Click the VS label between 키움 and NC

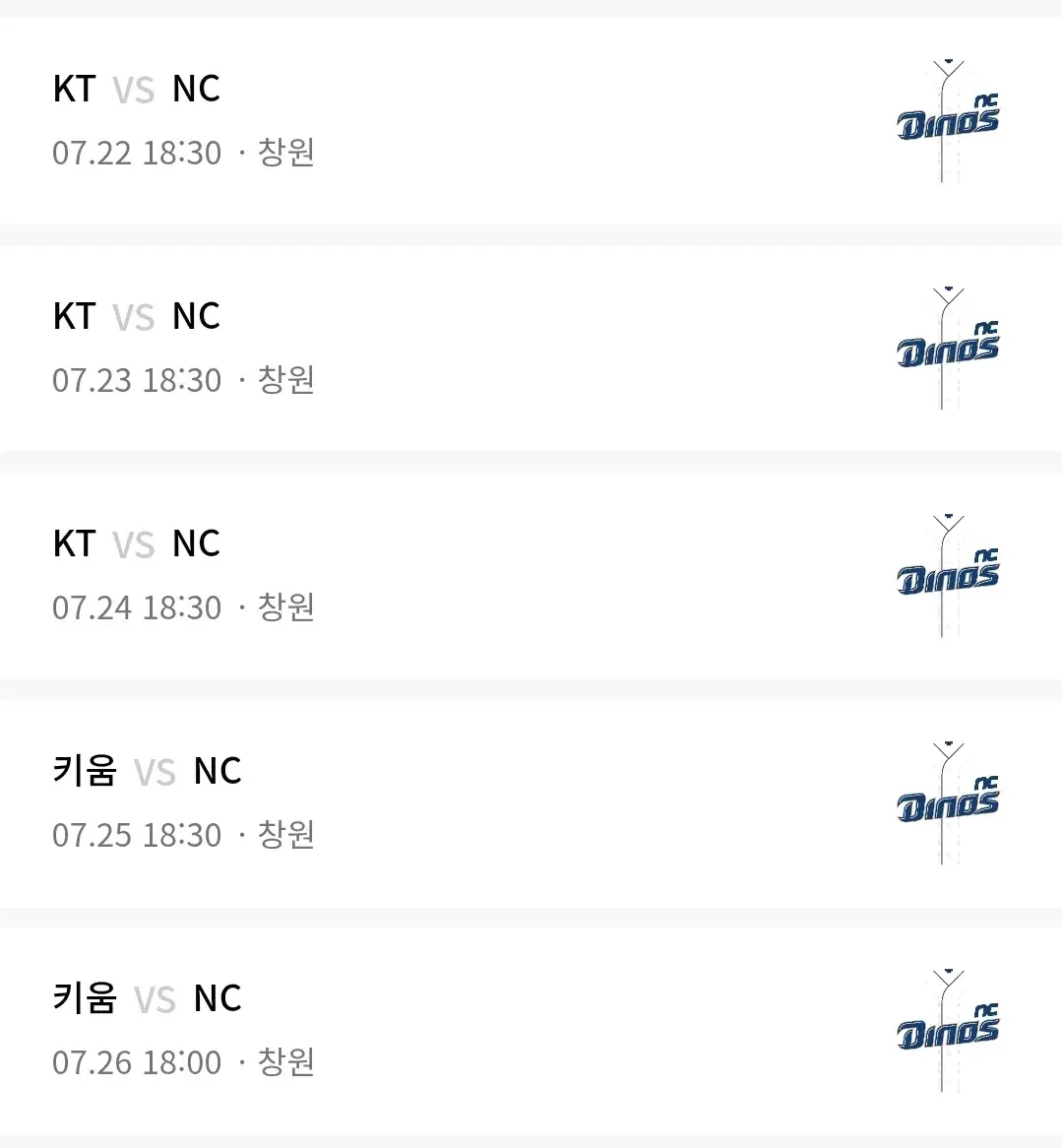156,771
